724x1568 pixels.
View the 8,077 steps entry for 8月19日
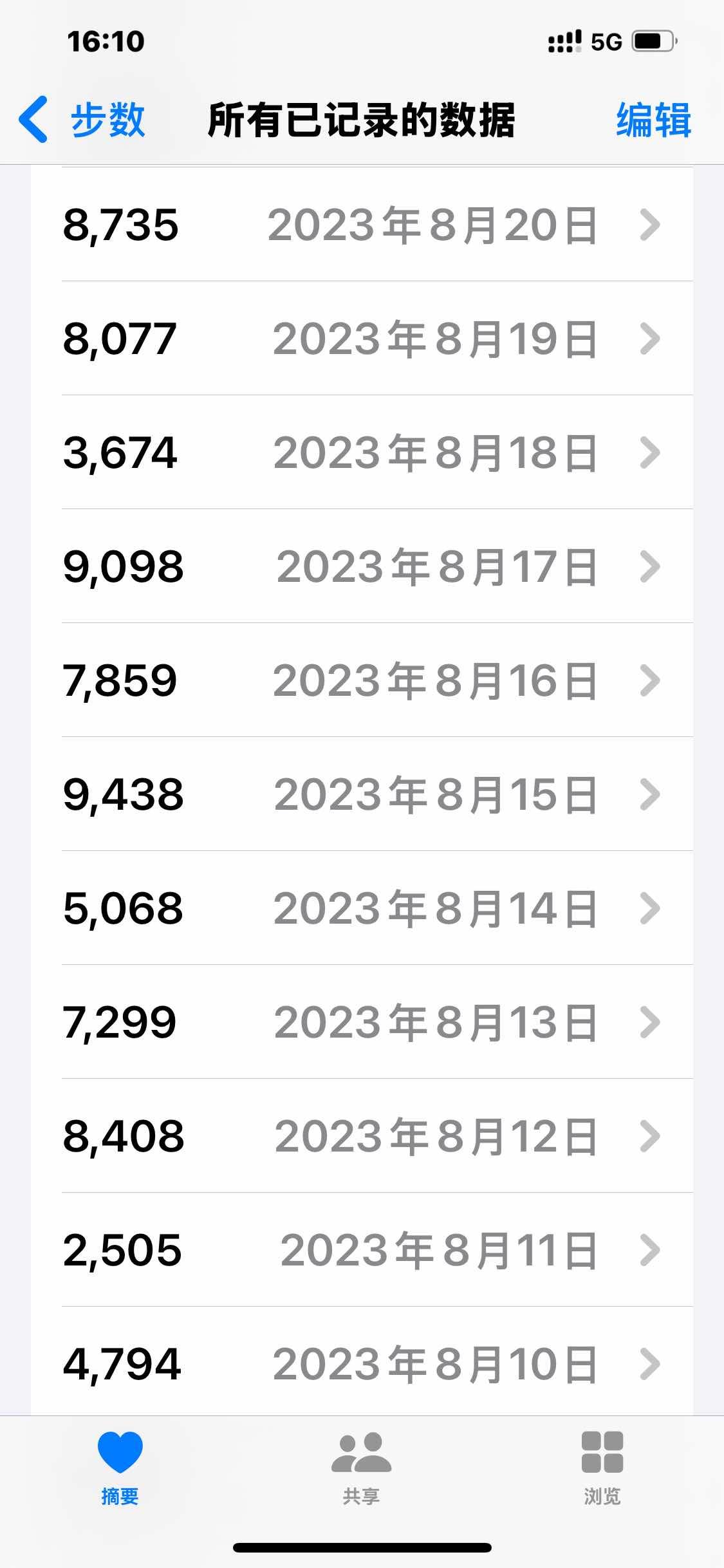[x=362, y=339]
